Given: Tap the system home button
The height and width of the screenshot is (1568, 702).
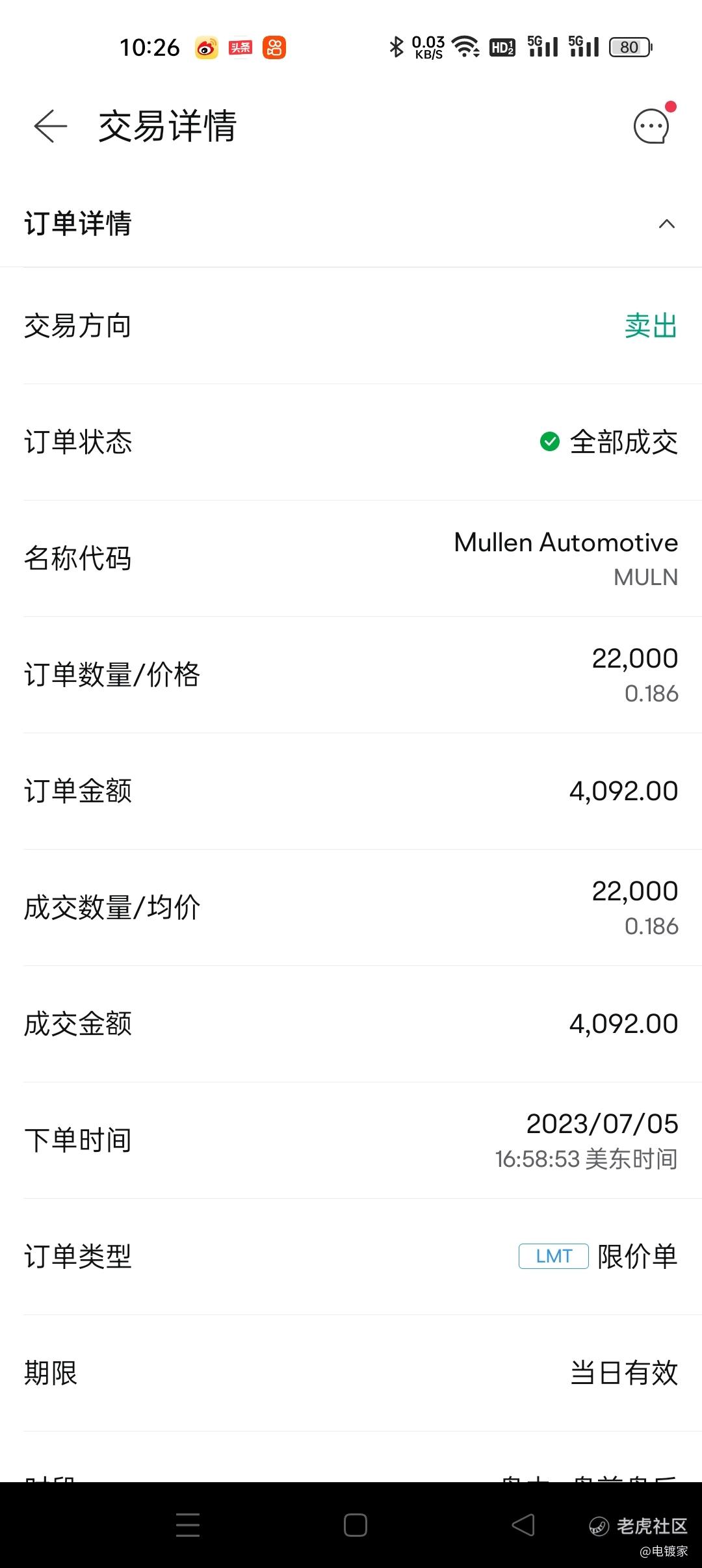Looking at the screenshot, I should point(356,1525).
